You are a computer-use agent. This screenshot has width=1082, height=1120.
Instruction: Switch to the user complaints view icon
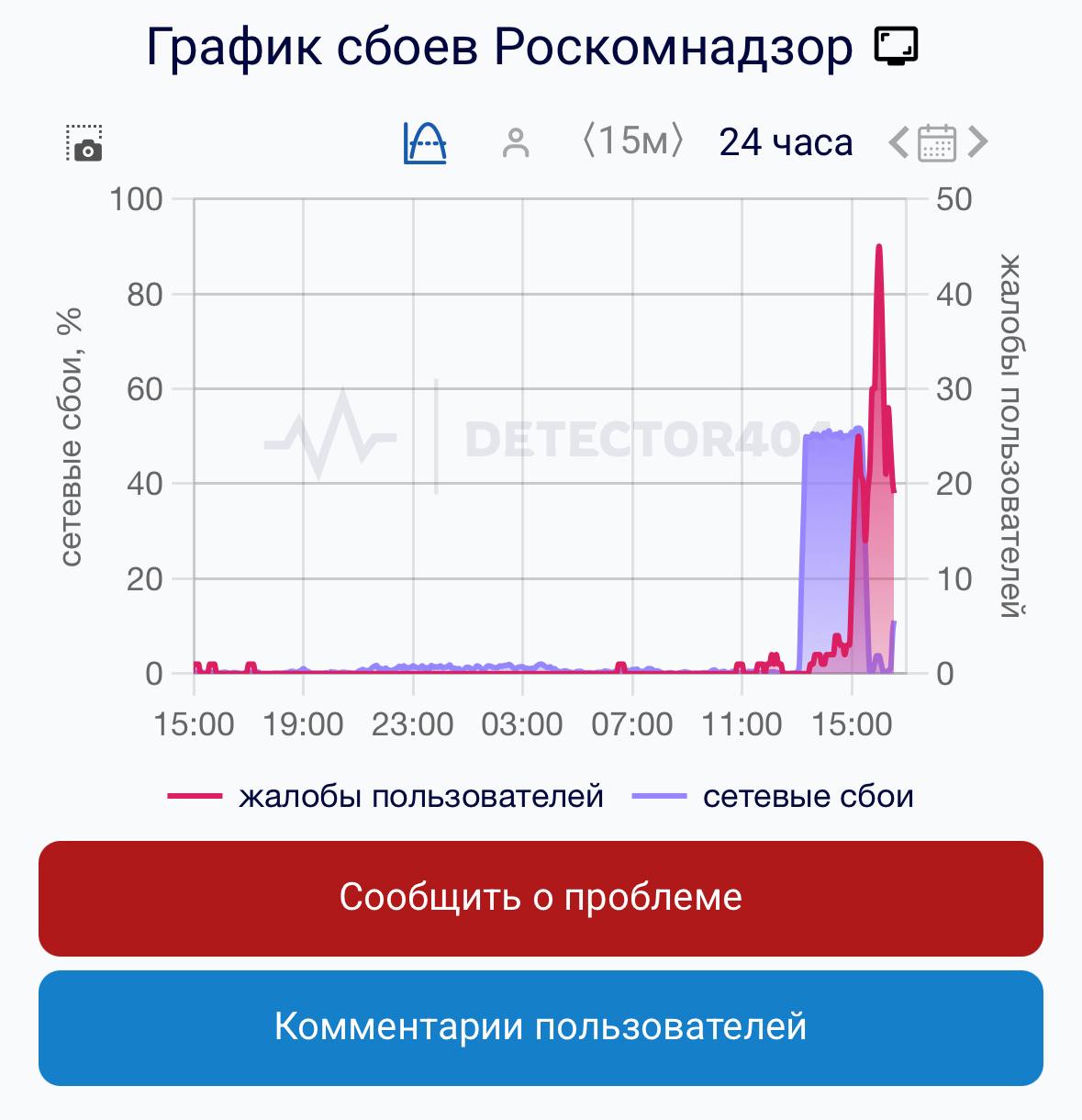[516, 143]
